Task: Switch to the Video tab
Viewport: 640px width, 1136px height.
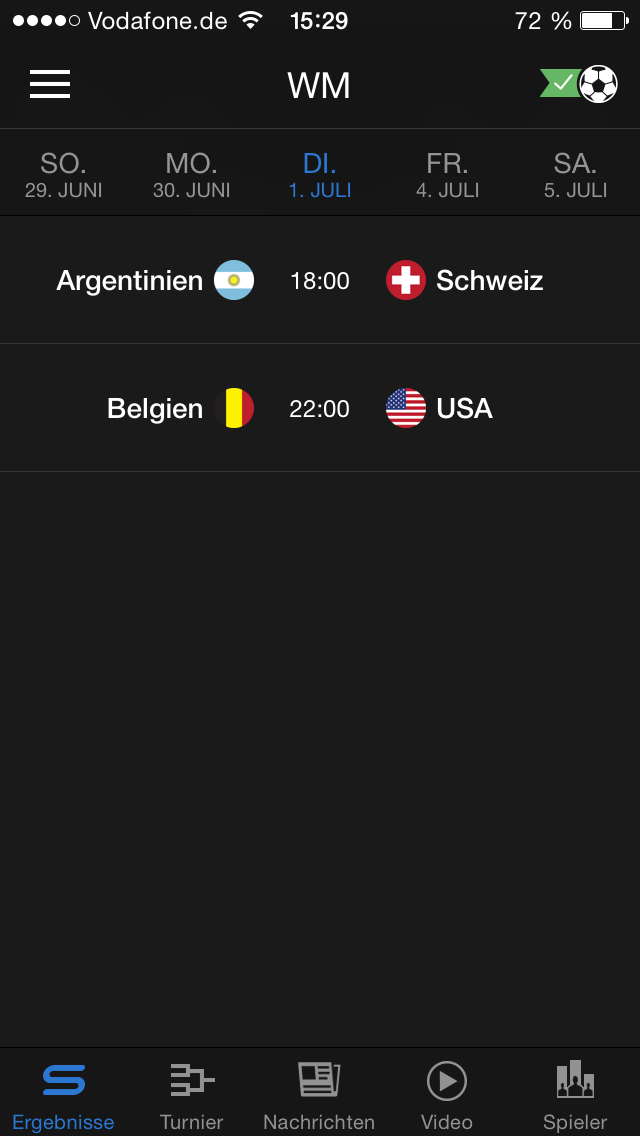Action: click(446, 1094)
